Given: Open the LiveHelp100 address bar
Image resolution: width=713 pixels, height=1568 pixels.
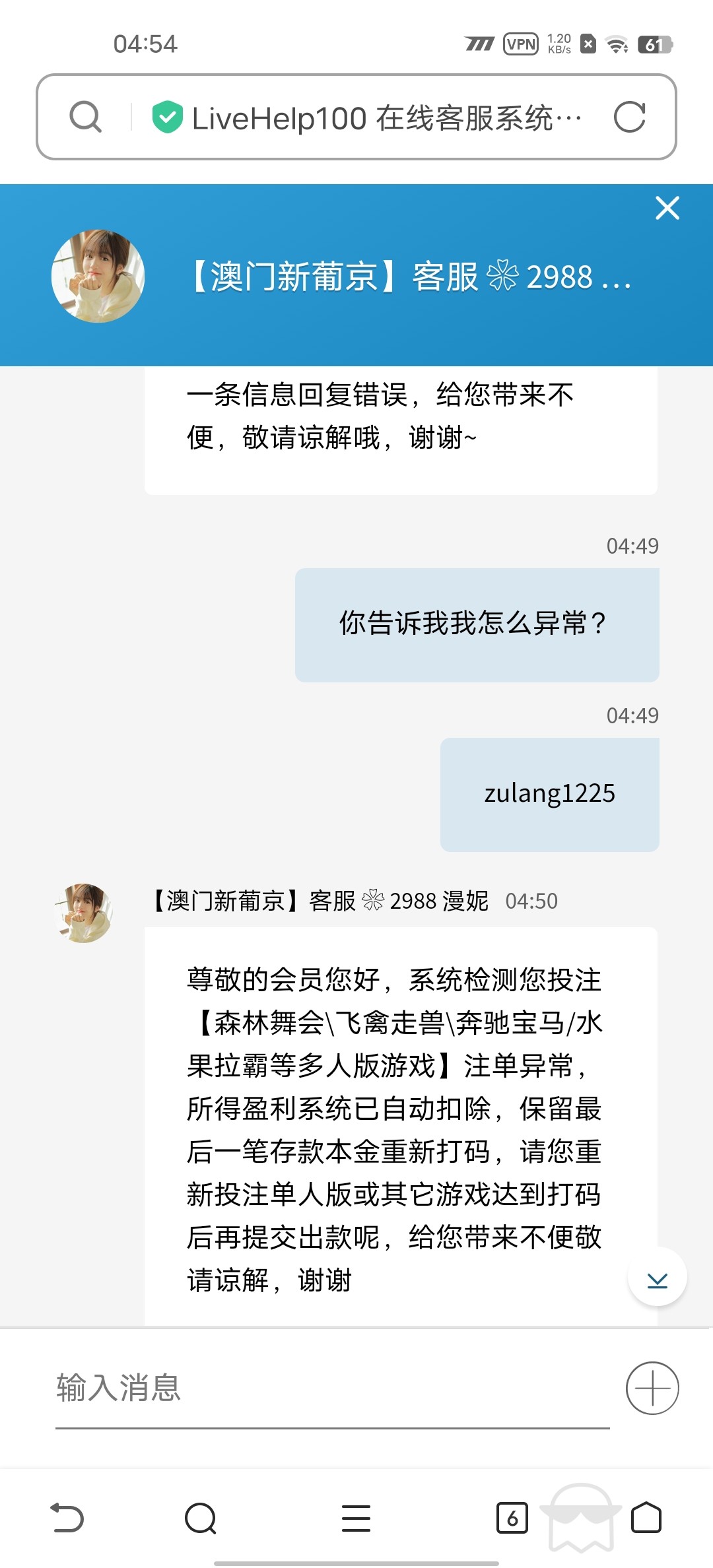Looking at the screenshot, I should [386, 118].
